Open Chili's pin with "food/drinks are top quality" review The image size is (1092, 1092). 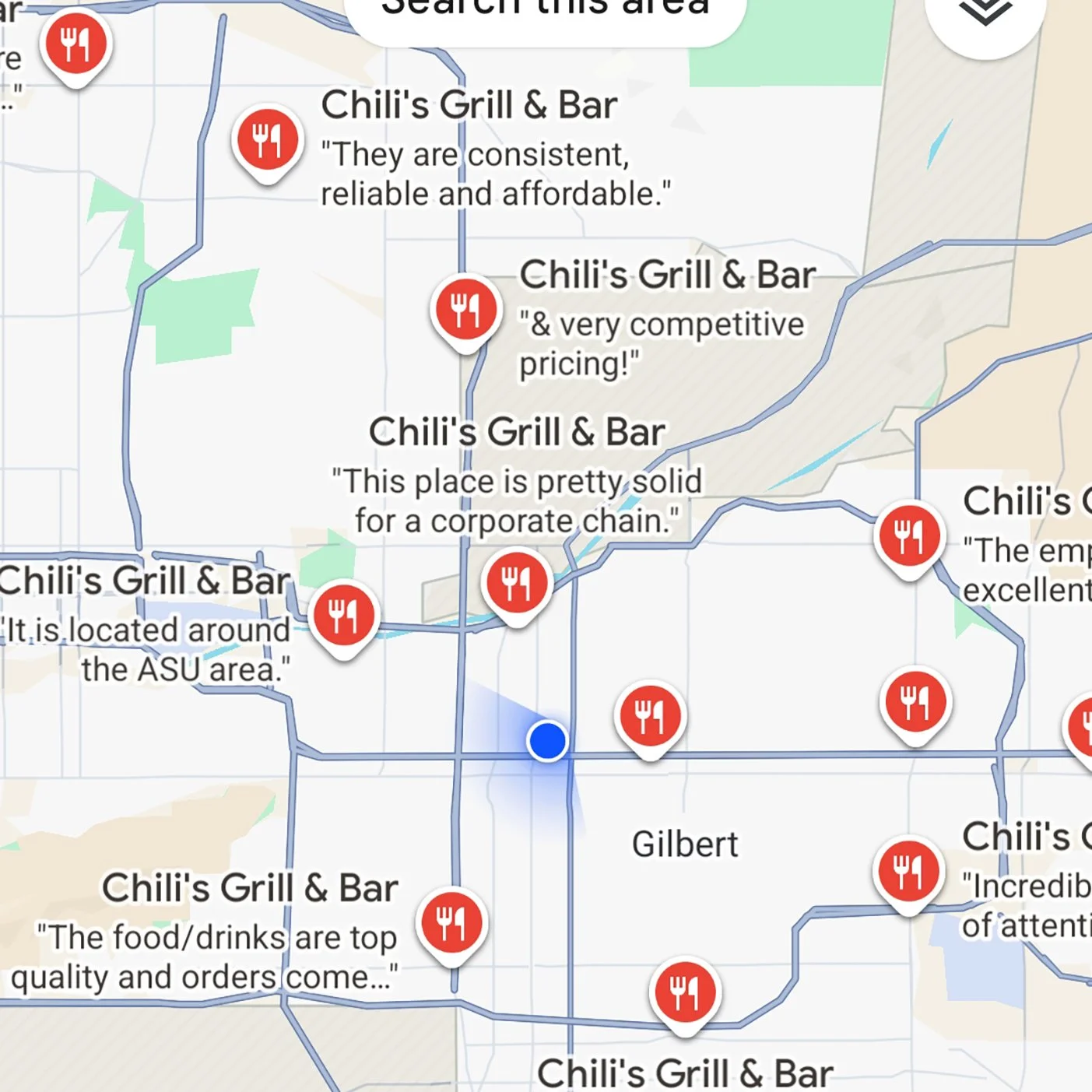click(451, 923)
